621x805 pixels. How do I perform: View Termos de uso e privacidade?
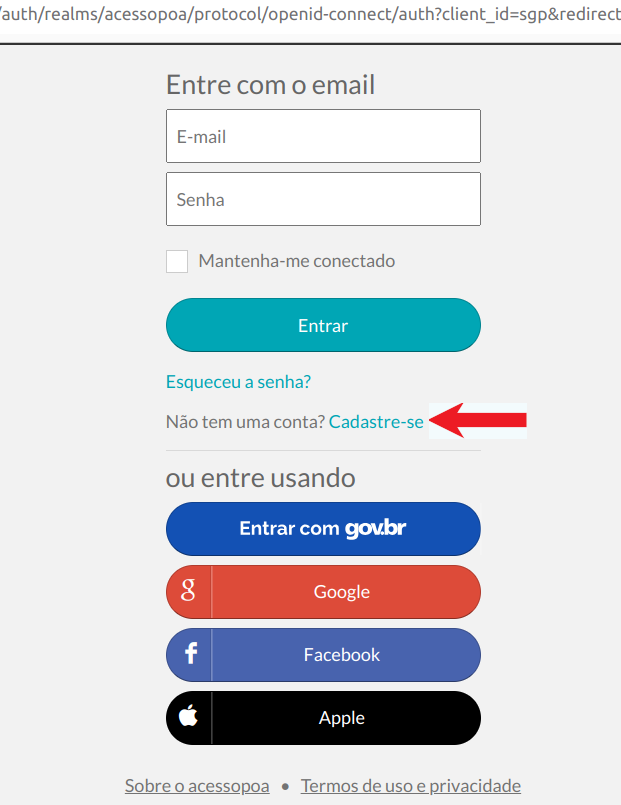pos(411,786)
